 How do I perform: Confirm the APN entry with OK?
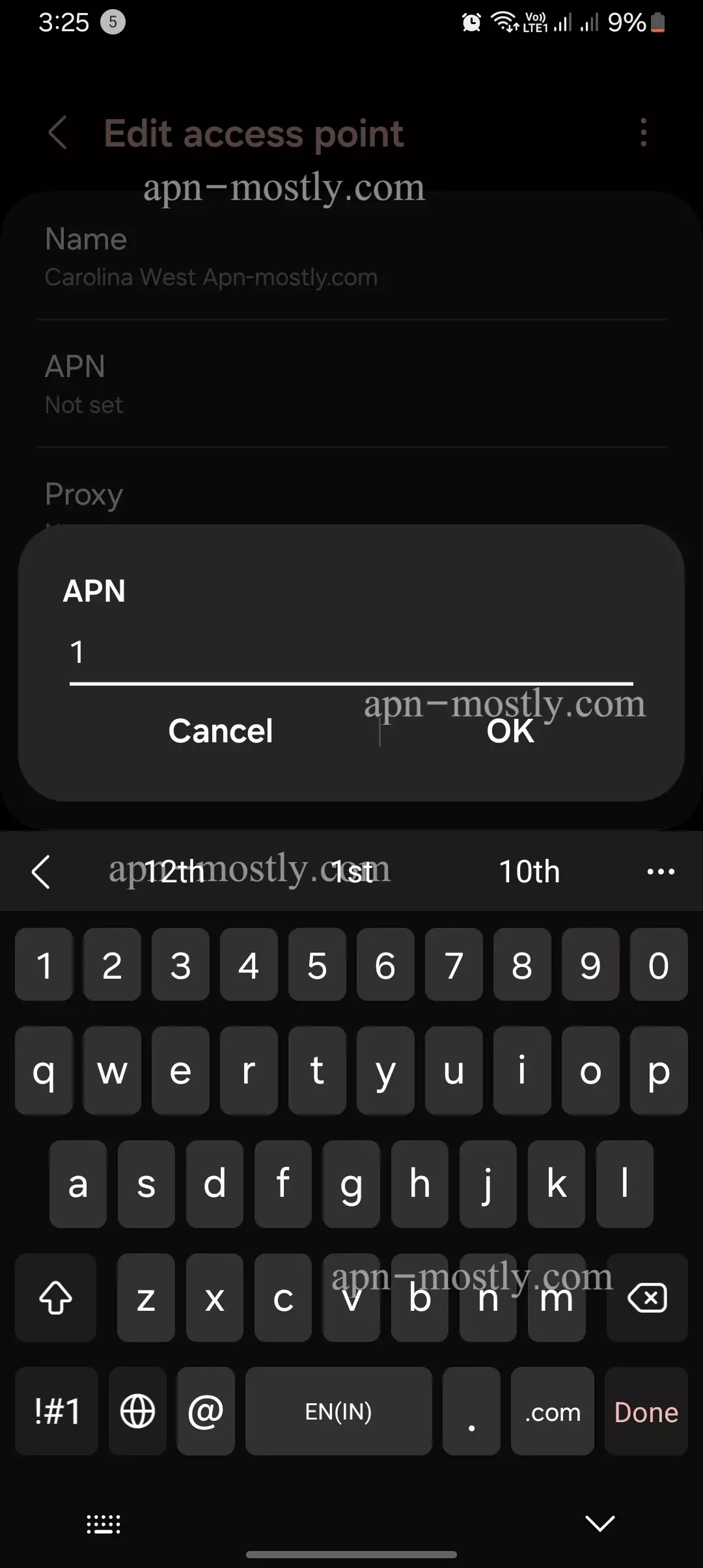[510, 731]
